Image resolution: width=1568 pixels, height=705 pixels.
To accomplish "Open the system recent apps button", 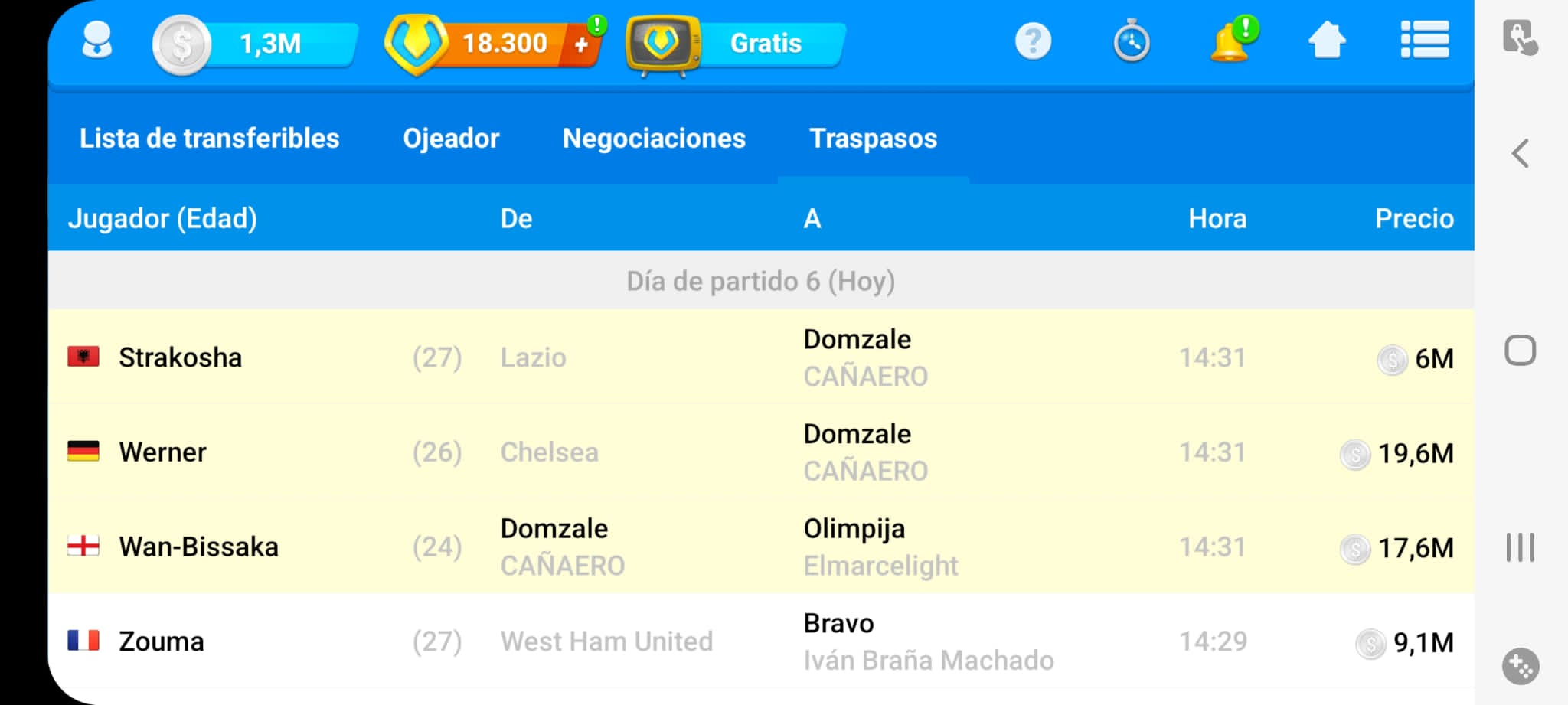I will (1521, 547).
